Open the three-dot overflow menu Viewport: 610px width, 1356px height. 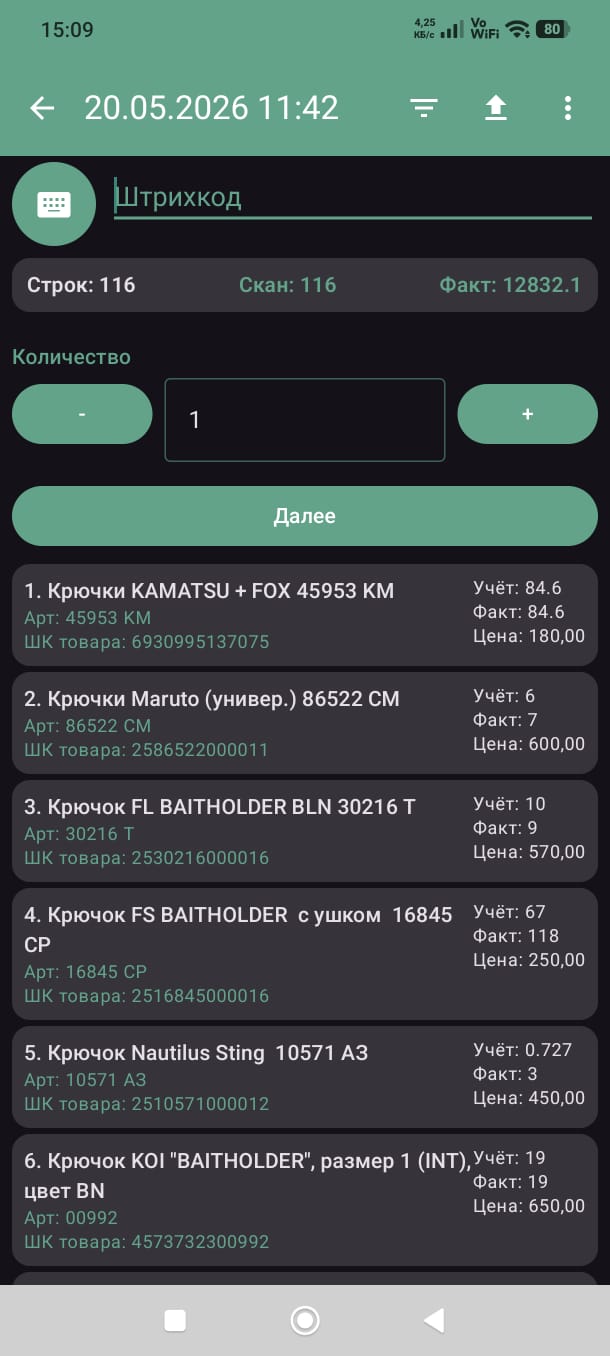(567, 108)
